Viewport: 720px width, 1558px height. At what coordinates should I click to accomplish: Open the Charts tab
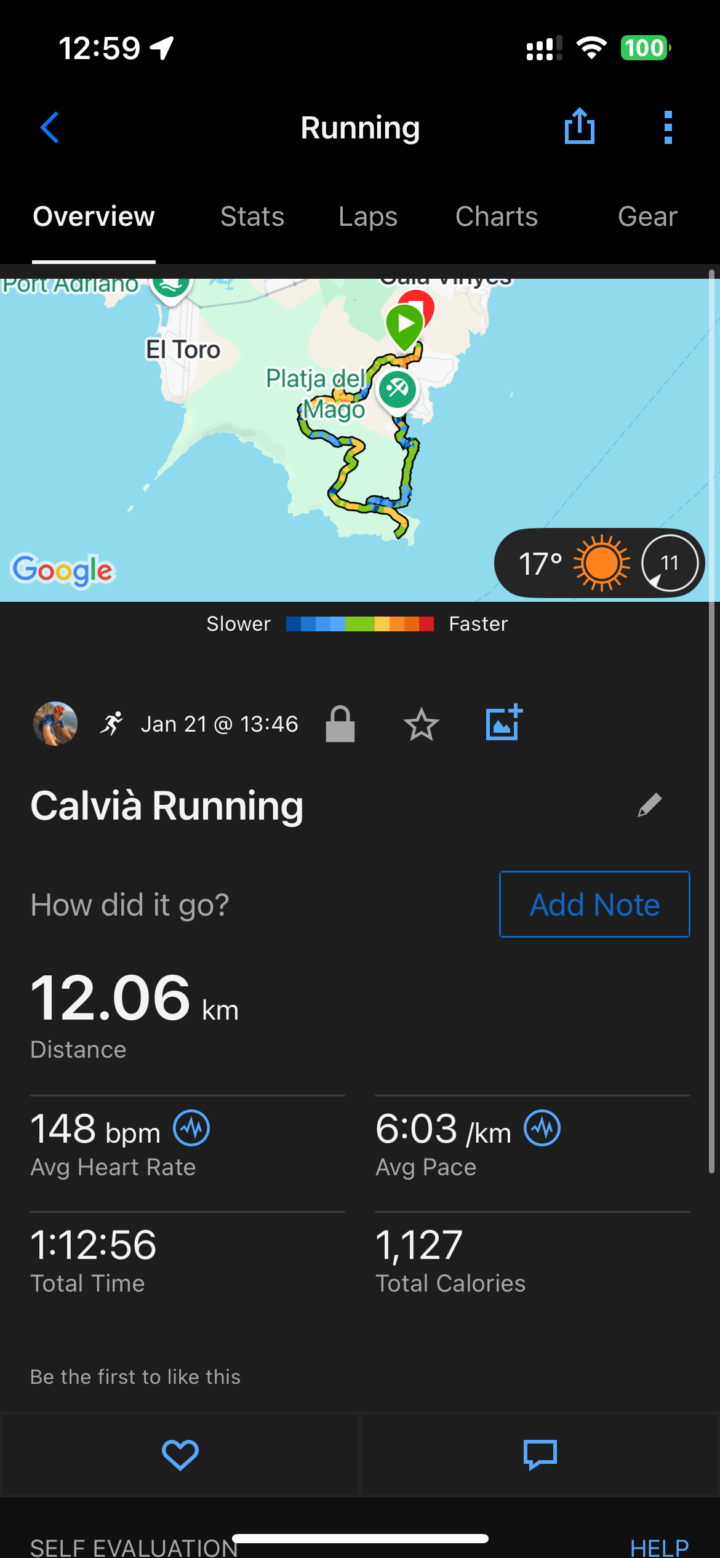tap(496, 217)
